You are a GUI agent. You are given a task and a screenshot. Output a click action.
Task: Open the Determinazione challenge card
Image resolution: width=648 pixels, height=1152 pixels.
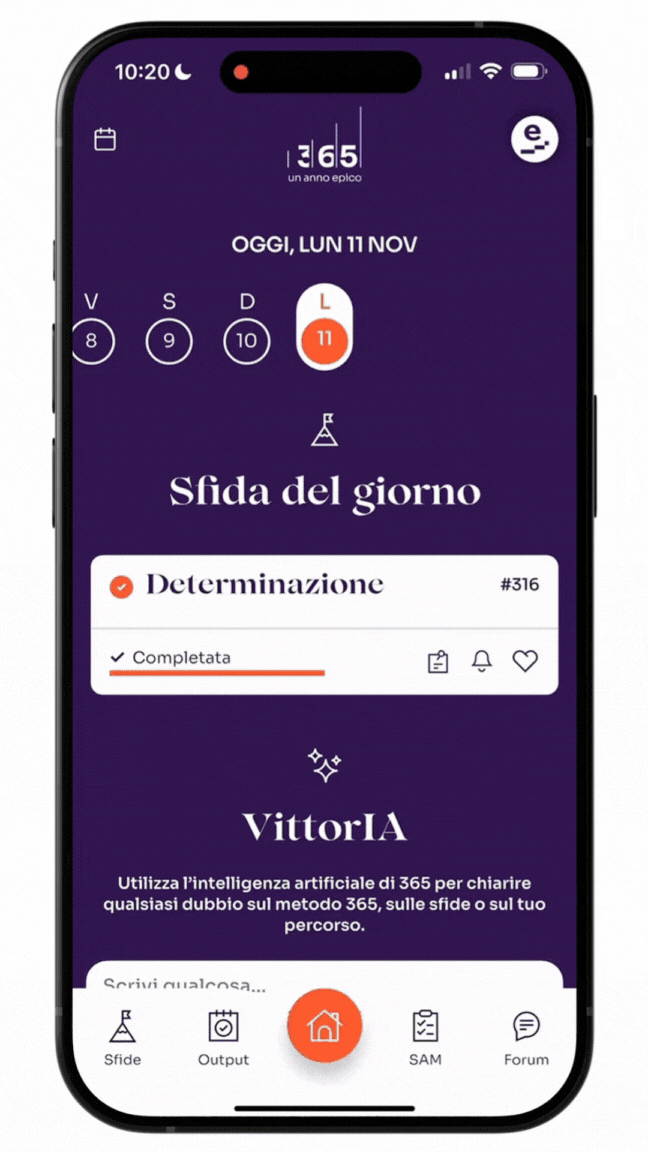pyautogui.click(x=265, y=586)
